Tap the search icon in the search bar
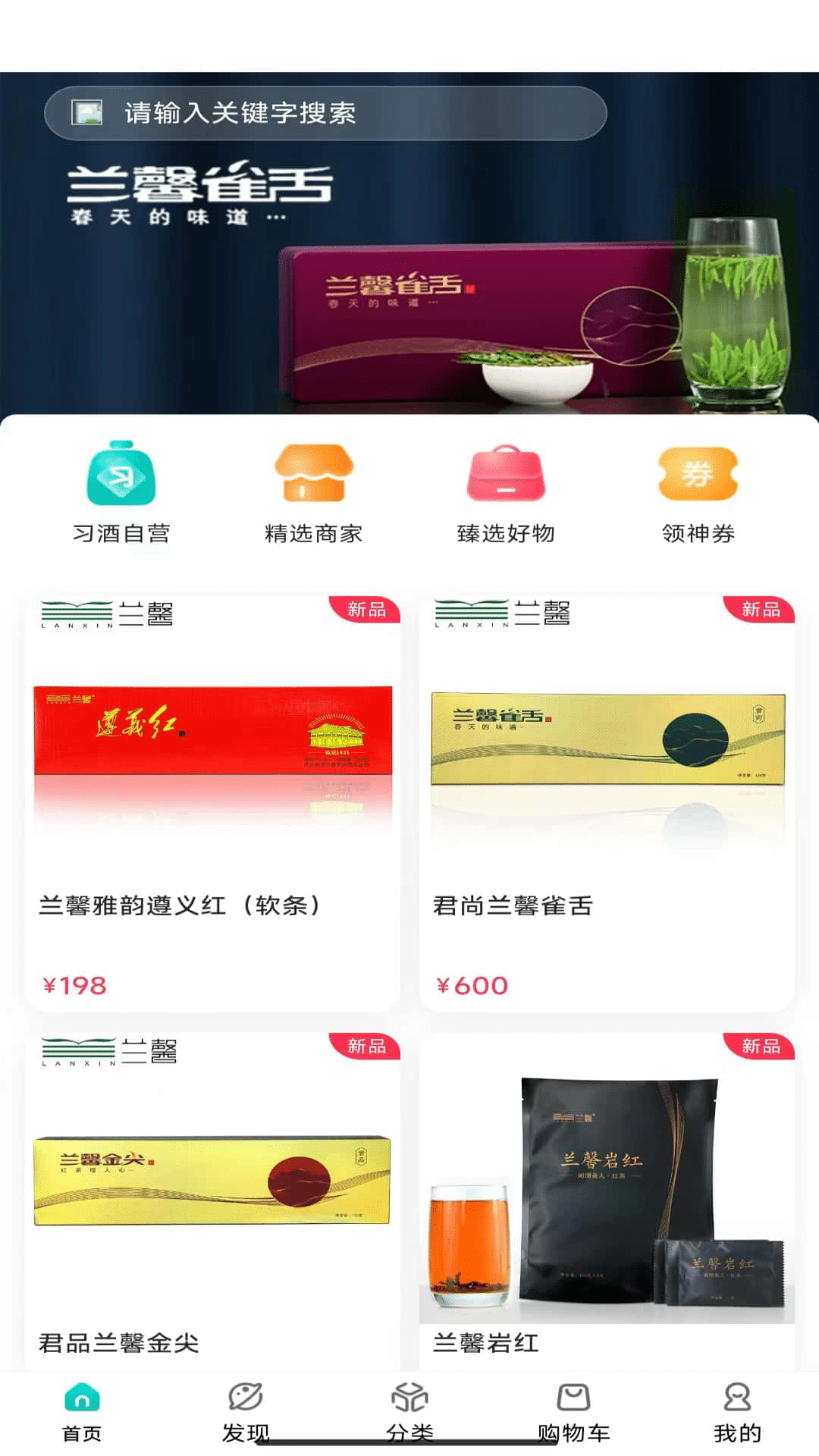Viewport: 819px width, 1456px height. pos(88,114)
